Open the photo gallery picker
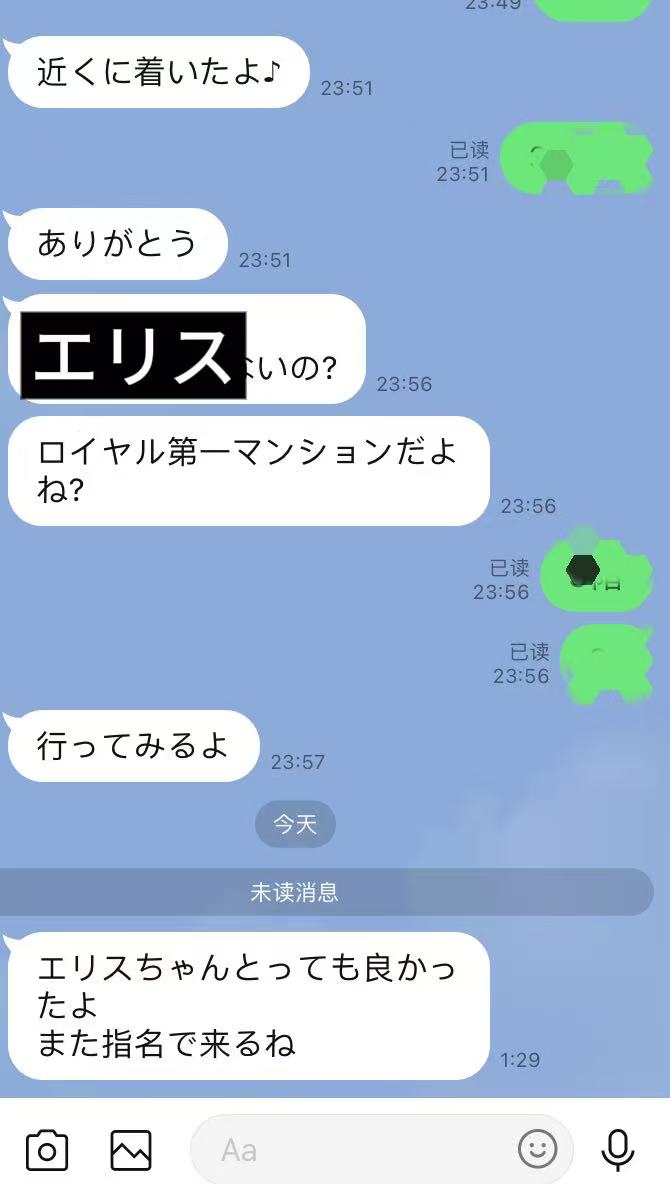 tap(131, 1150)
